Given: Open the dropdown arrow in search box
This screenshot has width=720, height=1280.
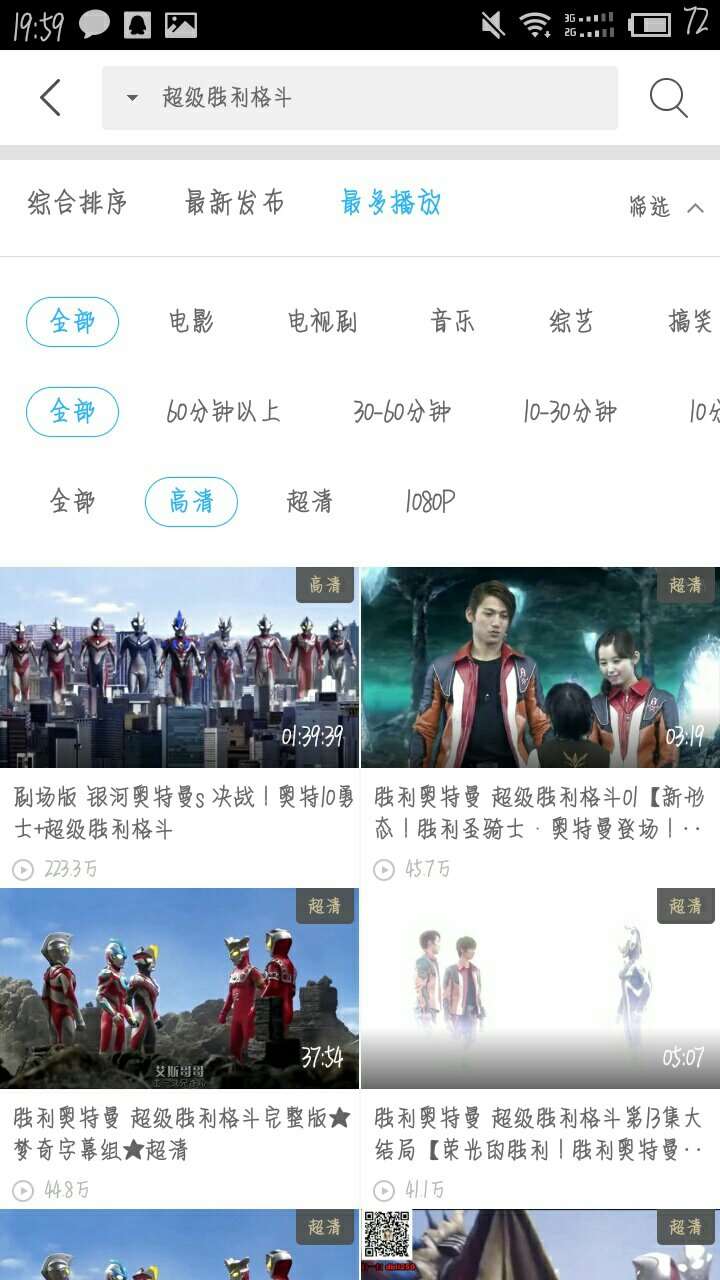Looking at the screenshot, I should coord(132,98).
